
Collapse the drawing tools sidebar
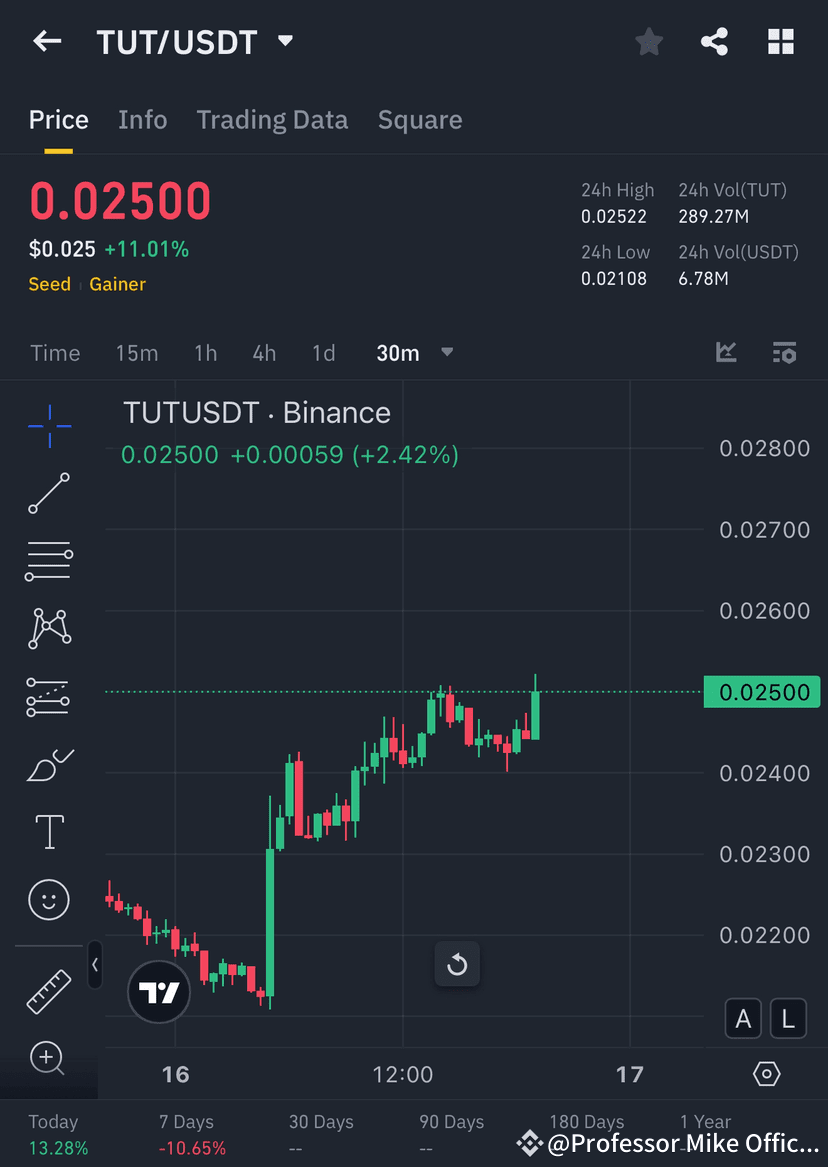click(x=95, y=965)
